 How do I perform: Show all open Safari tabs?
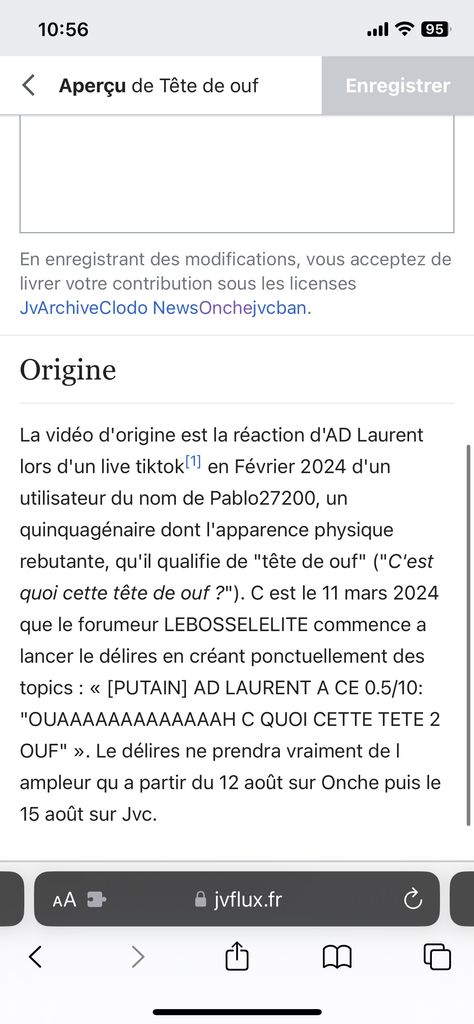pos(437,957)
